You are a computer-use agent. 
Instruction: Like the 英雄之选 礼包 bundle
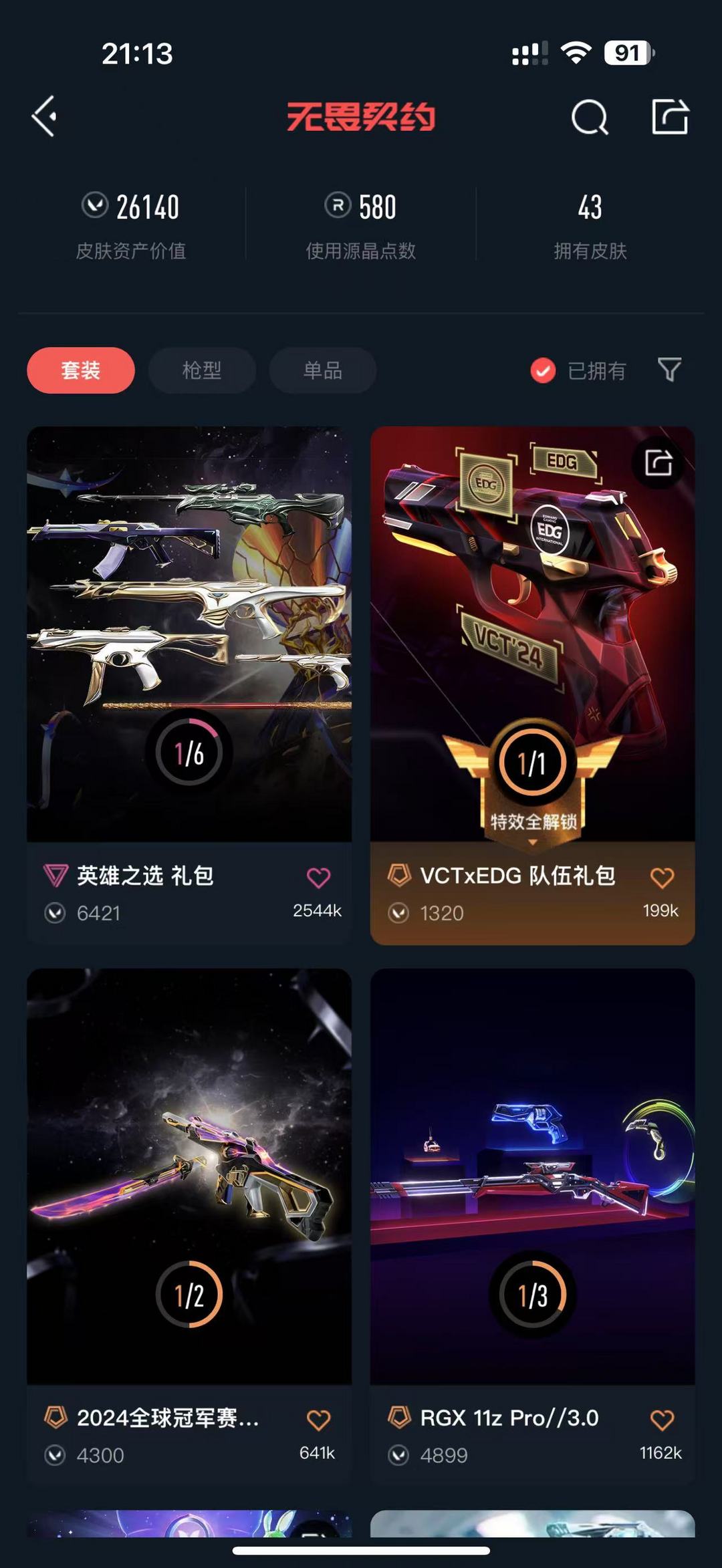pyautogui.click(x=318, y=878)
